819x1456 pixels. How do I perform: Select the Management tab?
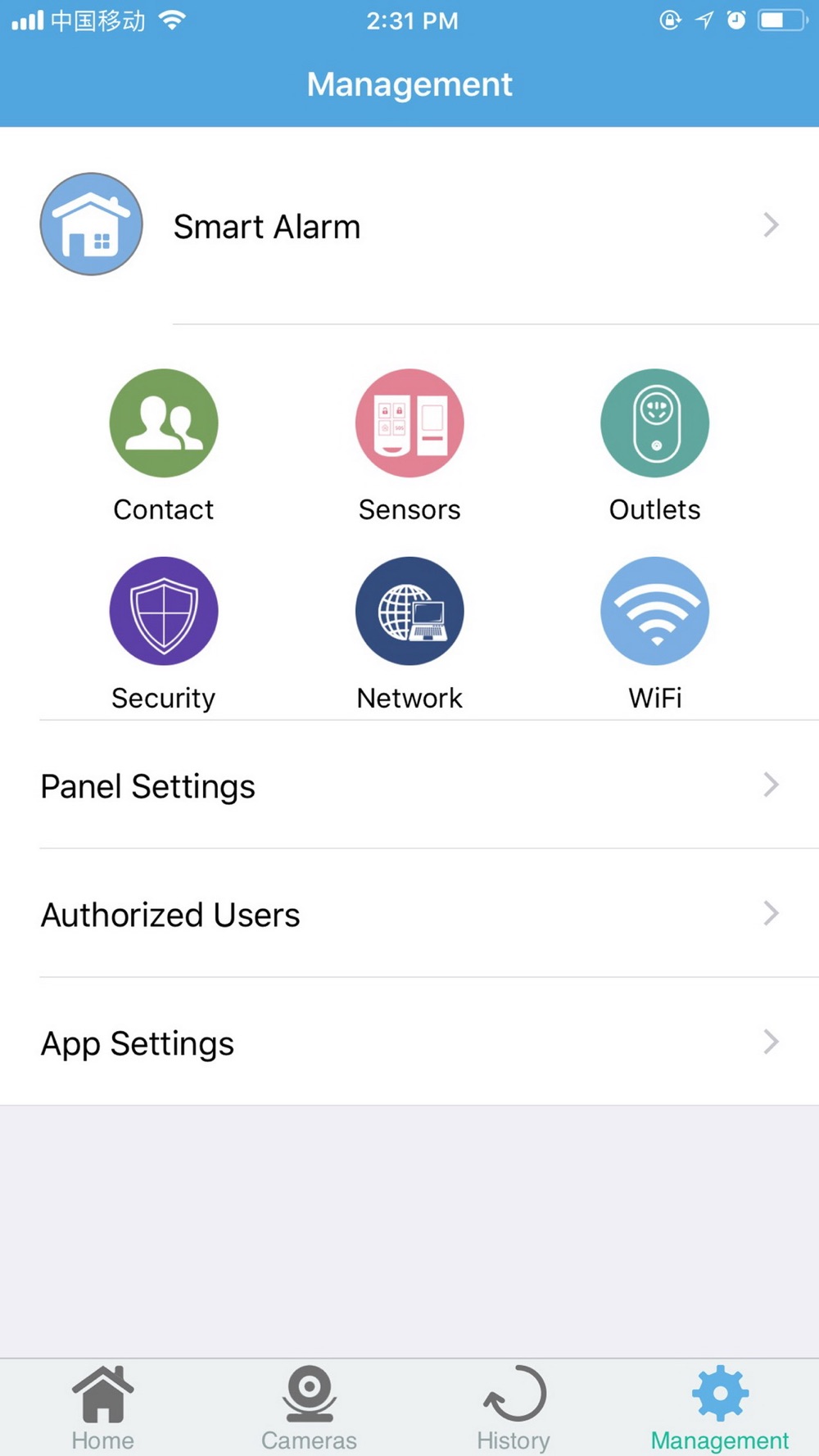point(720,1409)
